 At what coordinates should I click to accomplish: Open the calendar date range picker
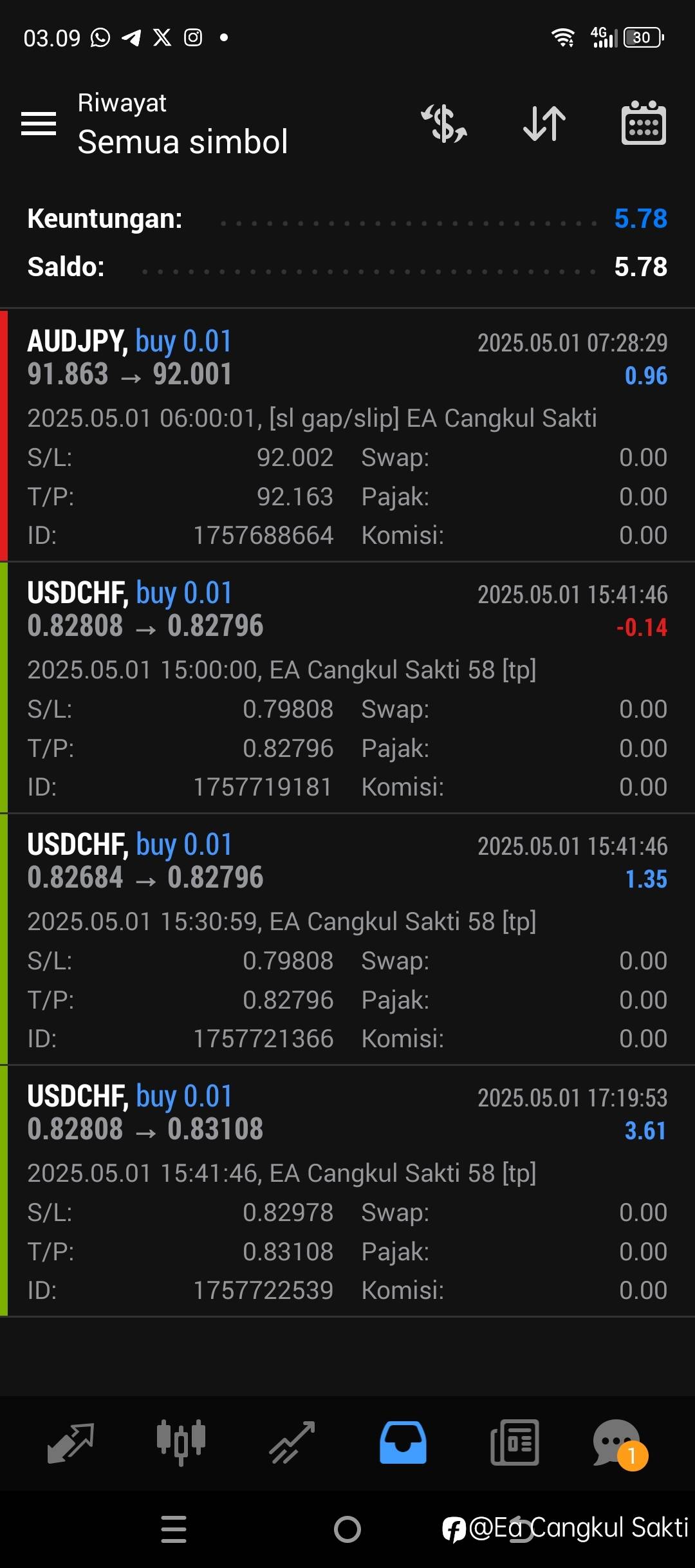644,123
